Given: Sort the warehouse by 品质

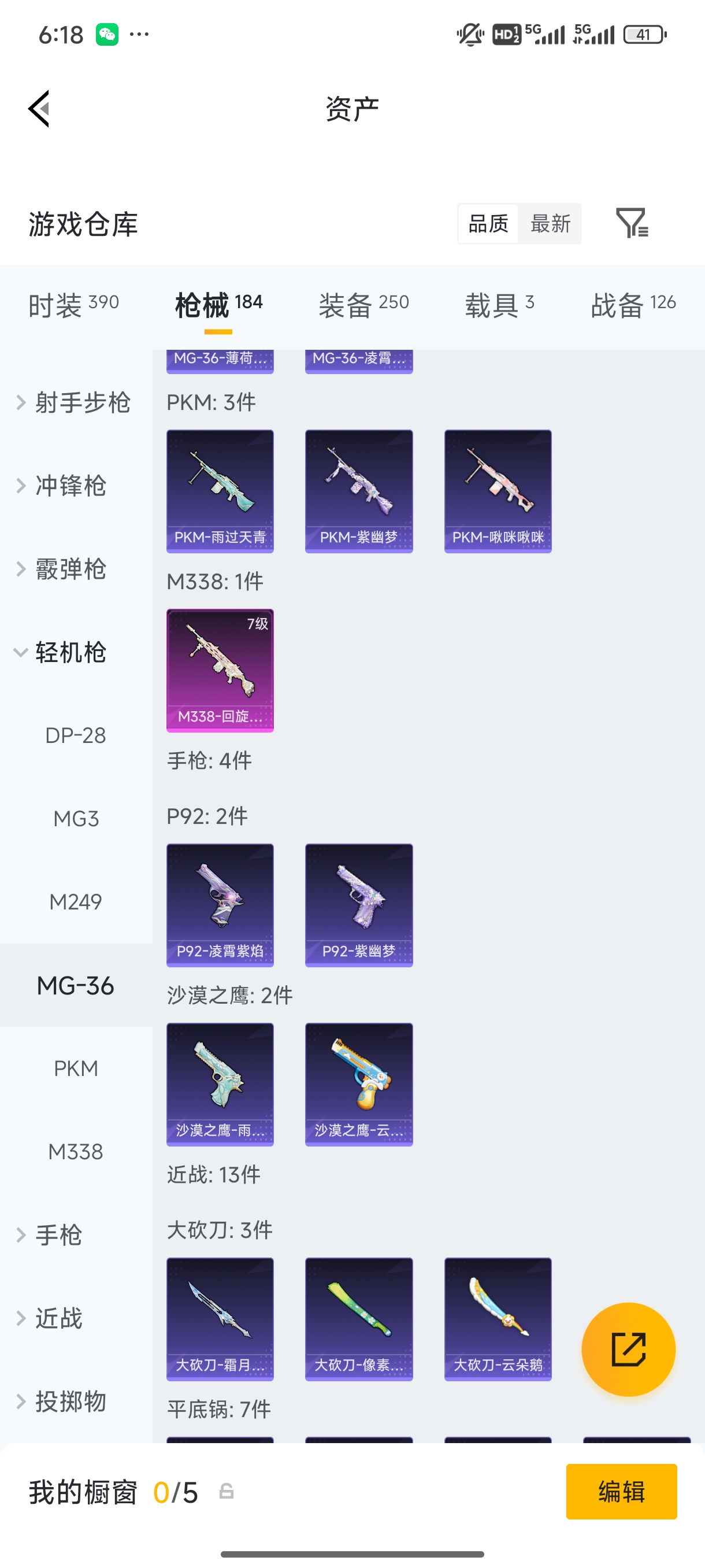Looking at the screenshot, I should (x=488, y=223).
